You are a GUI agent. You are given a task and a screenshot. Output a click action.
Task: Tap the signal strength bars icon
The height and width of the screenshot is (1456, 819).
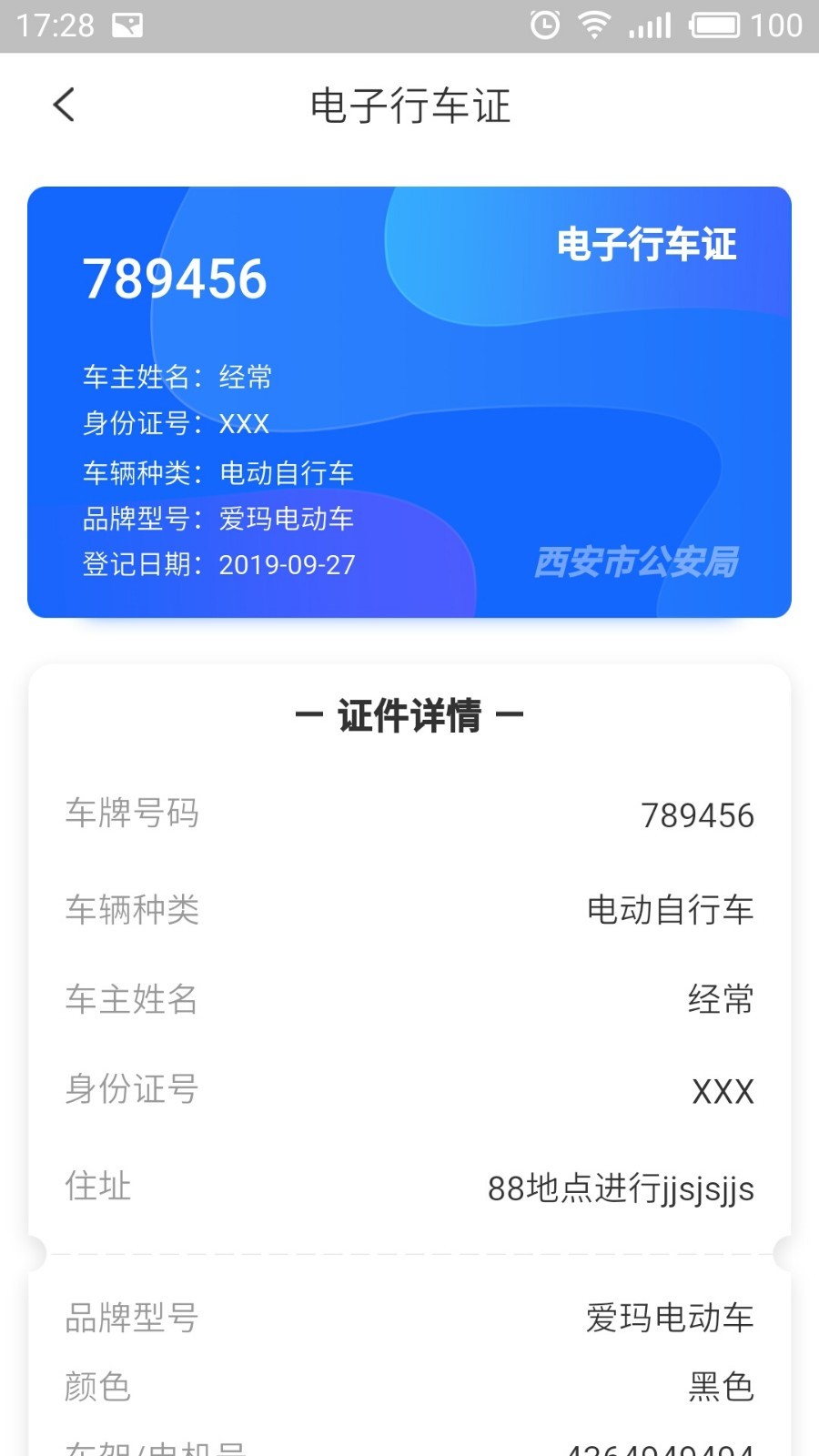click(648, 26)
